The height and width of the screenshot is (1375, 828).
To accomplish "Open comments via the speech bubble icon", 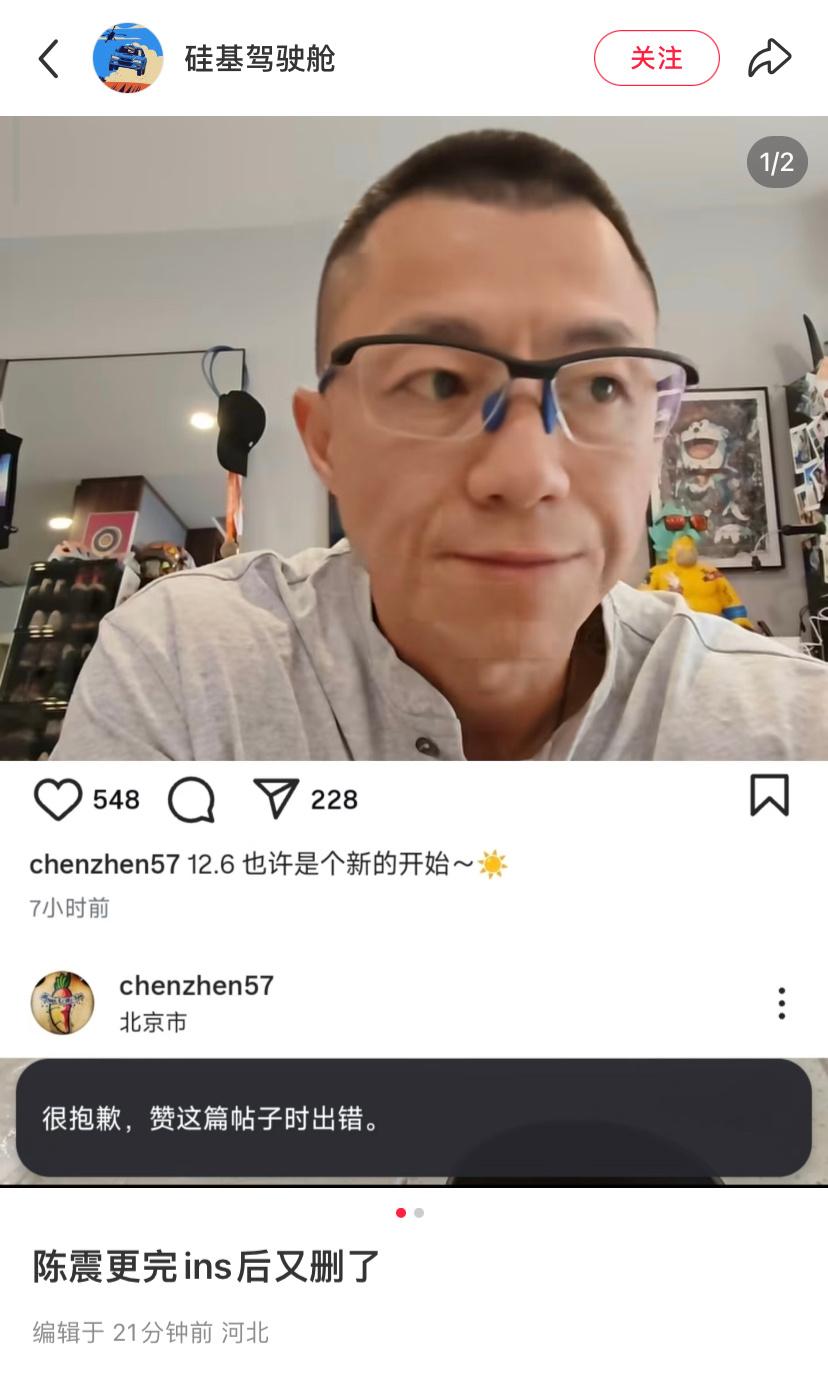I will [x=192, y=798].
